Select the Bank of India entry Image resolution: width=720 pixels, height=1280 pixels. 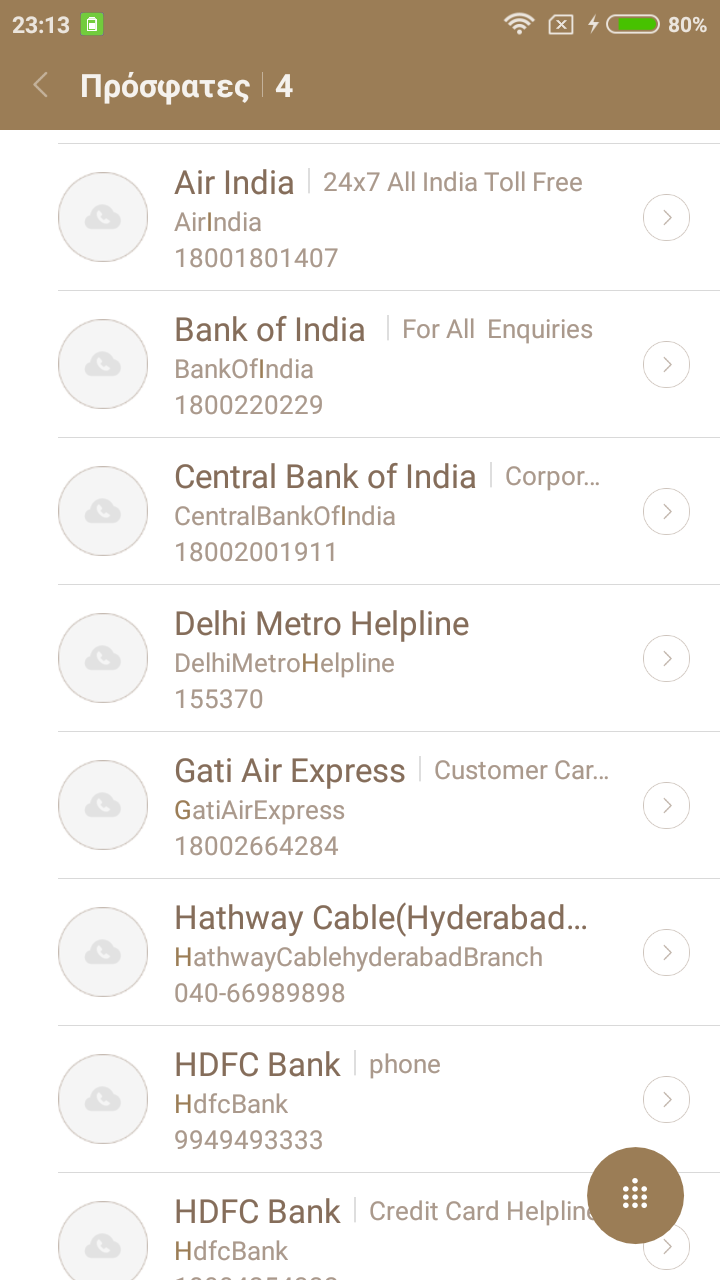[x=380, y=365]
